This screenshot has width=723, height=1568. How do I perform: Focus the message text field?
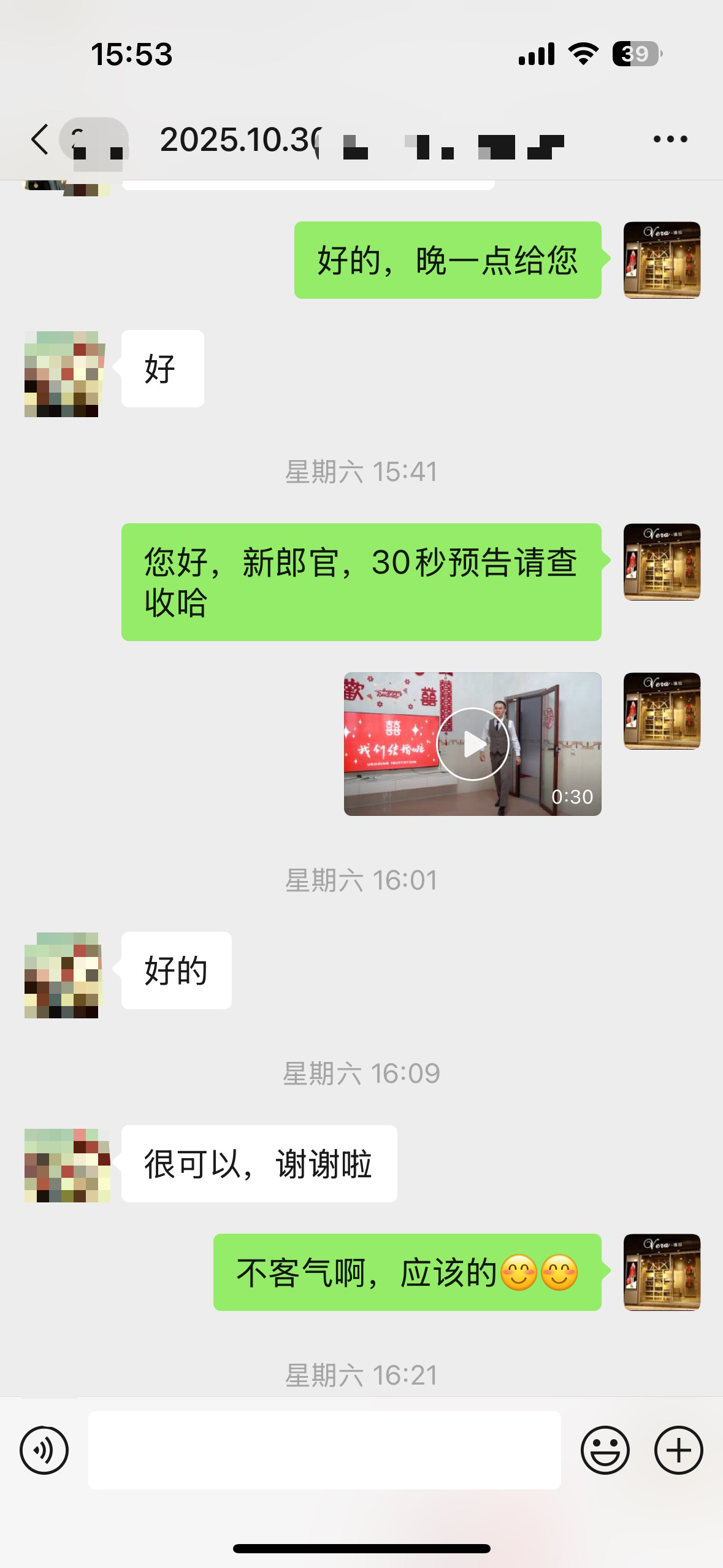tap(324, 1450)
